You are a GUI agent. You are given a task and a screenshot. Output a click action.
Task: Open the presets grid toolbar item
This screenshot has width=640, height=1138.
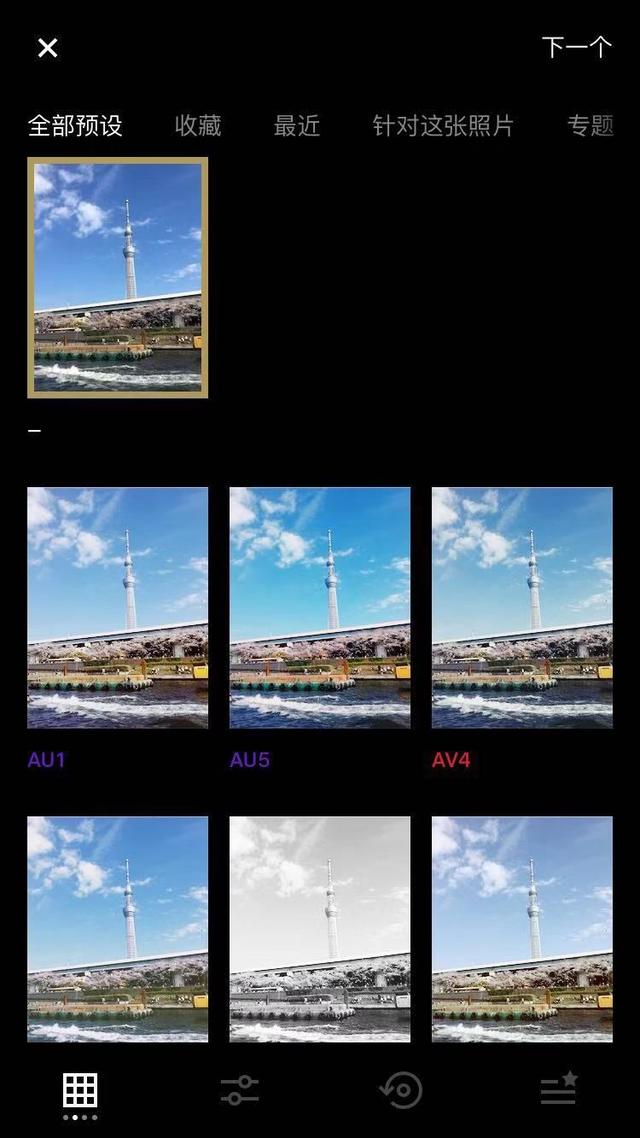80,1090
